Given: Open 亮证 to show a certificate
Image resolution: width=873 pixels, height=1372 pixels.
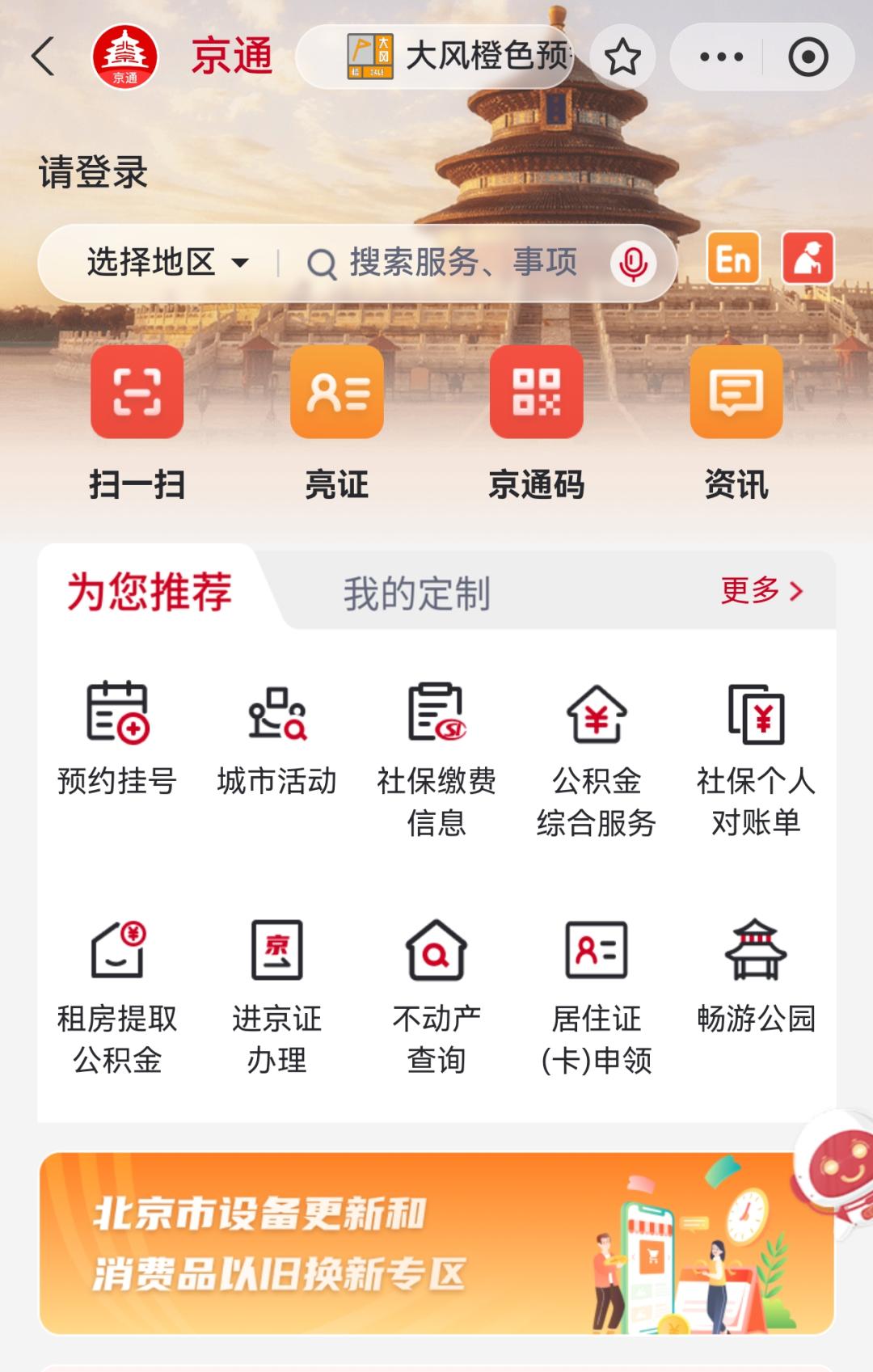Looking at the screenshot, I should (x=336, y=422).
